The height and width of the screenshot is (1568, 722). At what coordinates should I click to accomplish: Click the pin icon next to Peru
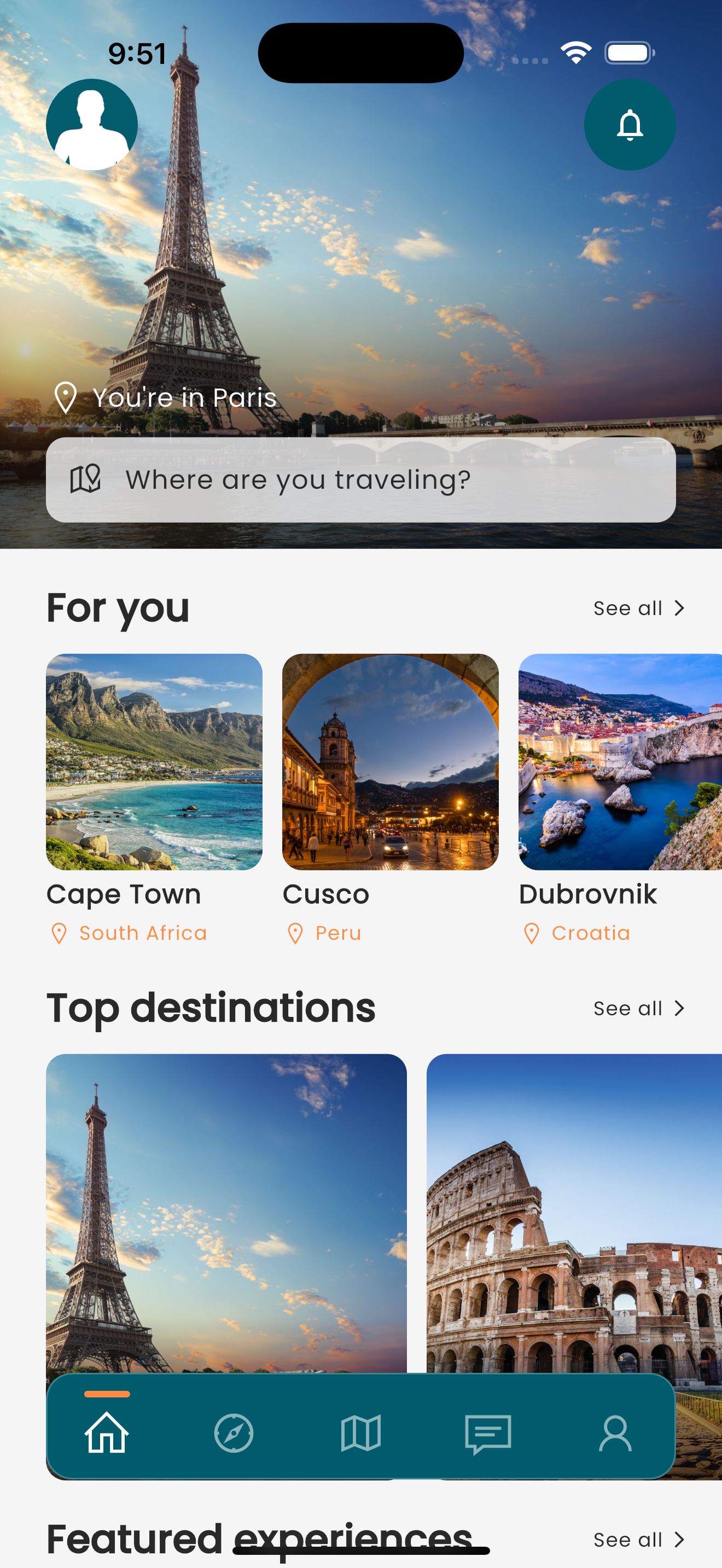tap(296, 933)
